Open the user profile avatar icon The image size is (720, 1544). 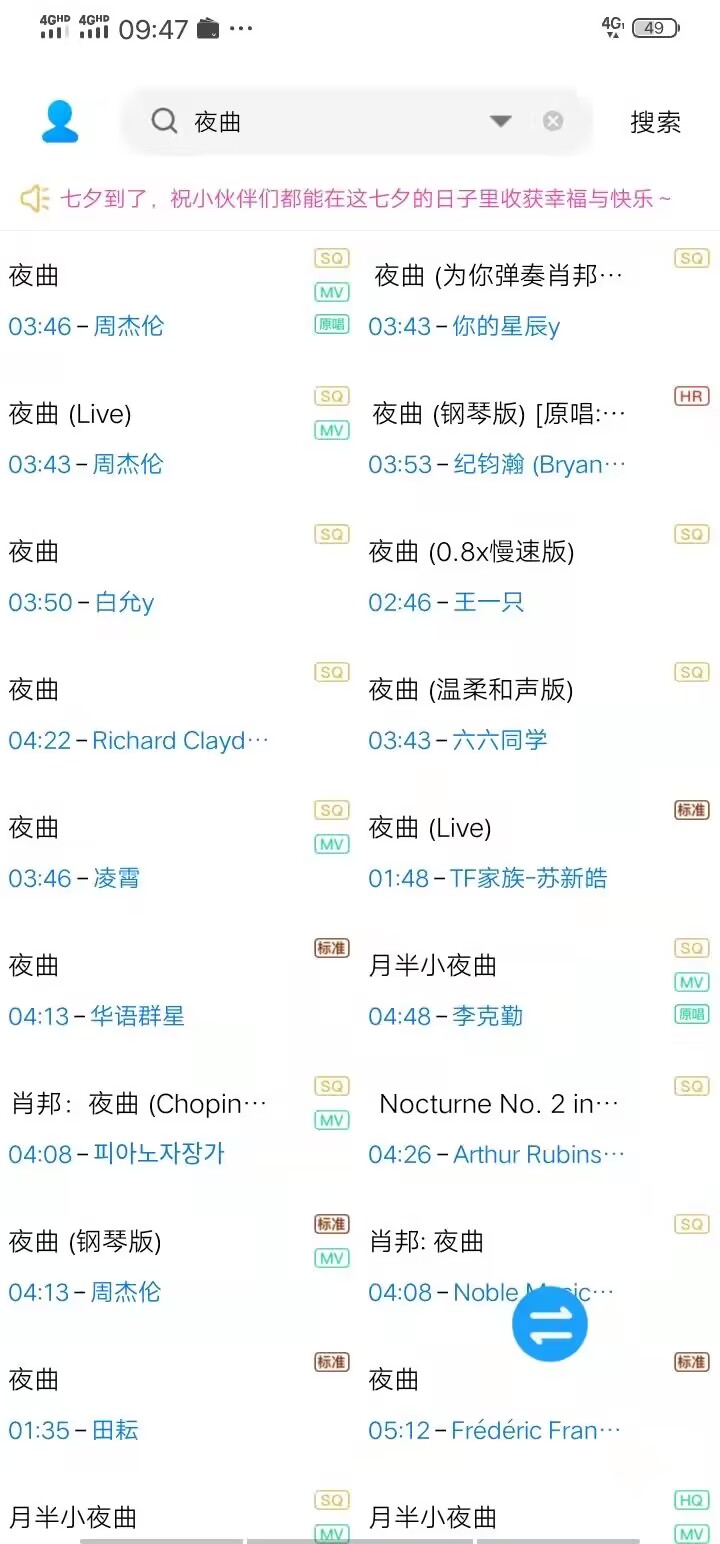[x=60, y=120]
